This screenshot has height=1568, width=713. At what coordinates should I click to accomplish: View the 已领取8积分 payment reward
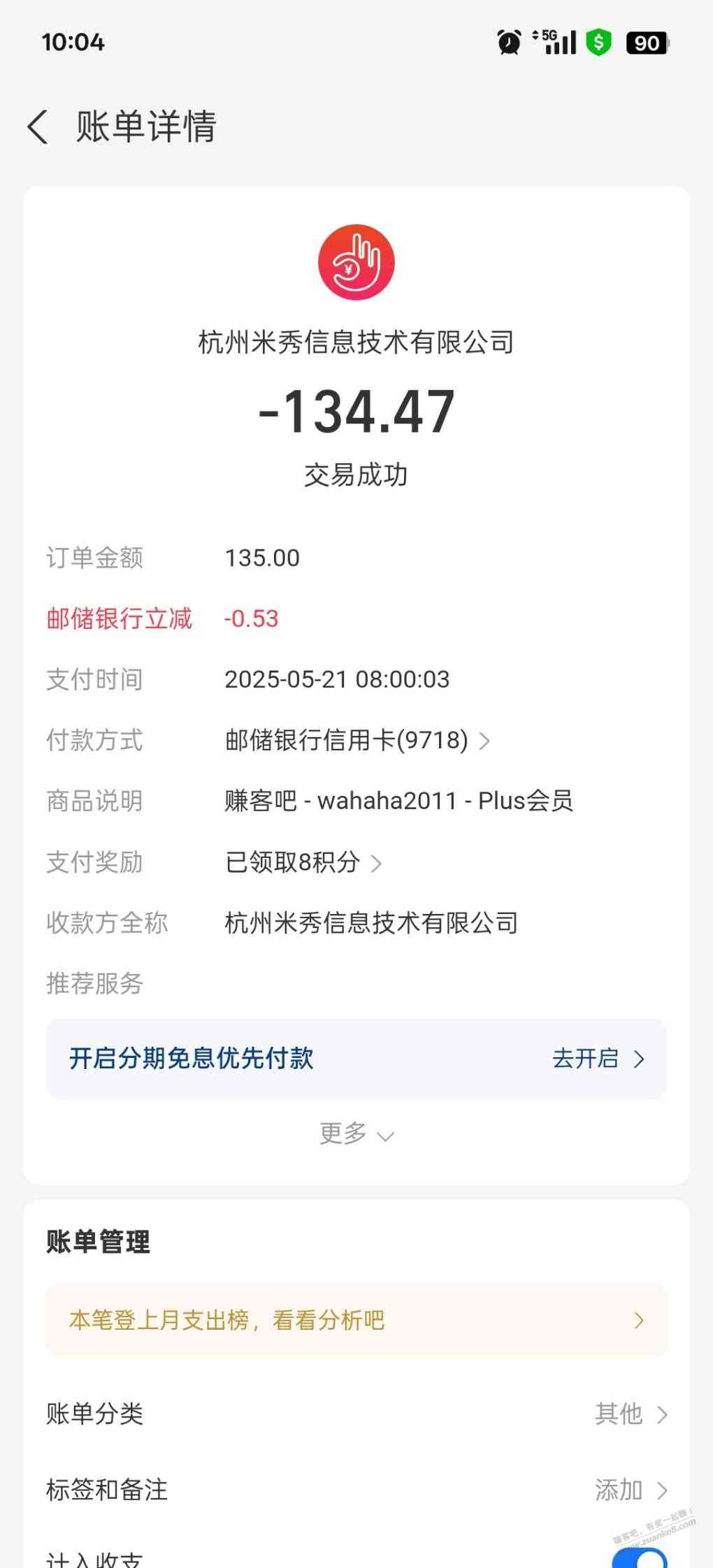(303, 862)
